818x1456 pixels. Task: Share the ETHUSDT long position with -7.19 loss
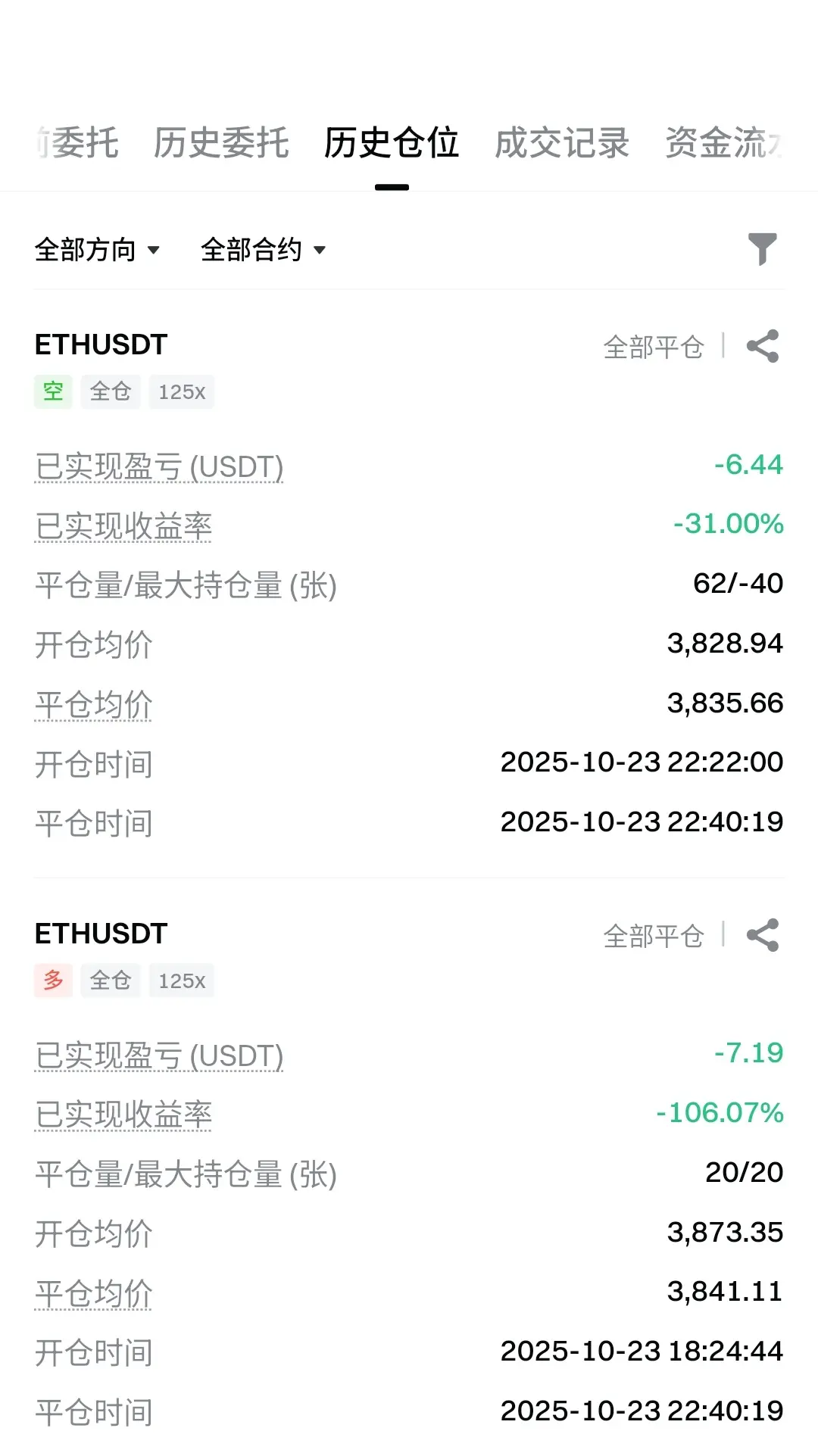pos(762,936)
